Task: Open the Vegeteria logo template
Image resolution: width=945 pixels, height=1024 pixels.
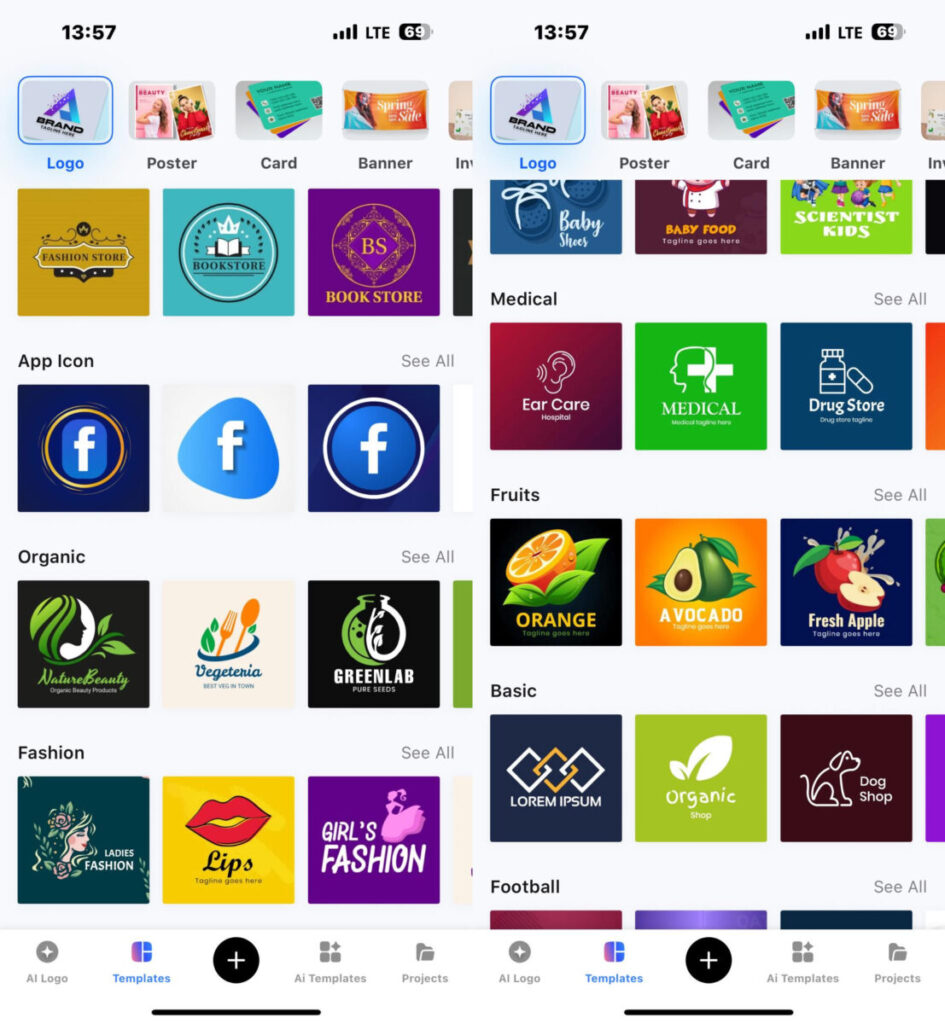Action: [228, 644]
